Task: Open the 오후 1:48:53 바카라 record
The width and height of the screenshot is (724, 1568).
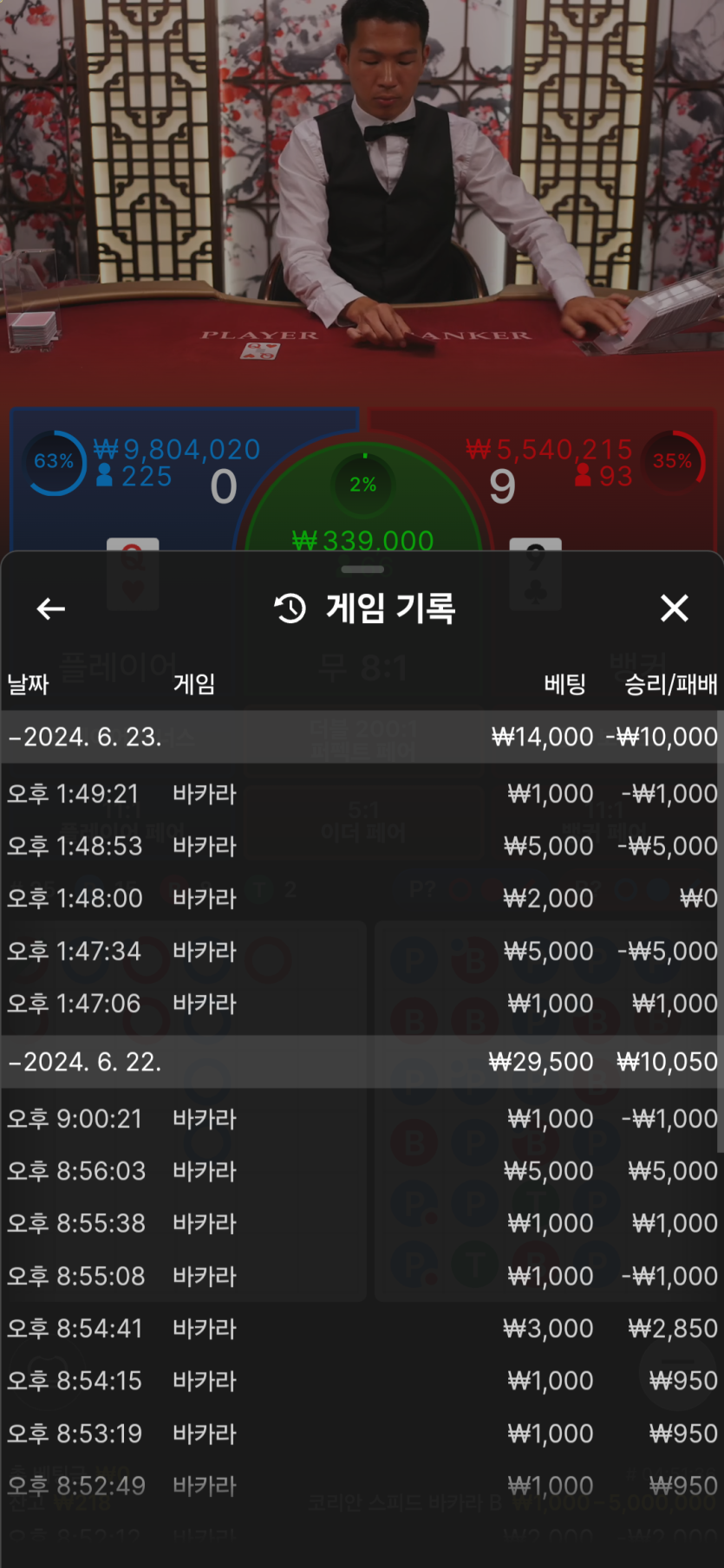Action: (361, 846)
